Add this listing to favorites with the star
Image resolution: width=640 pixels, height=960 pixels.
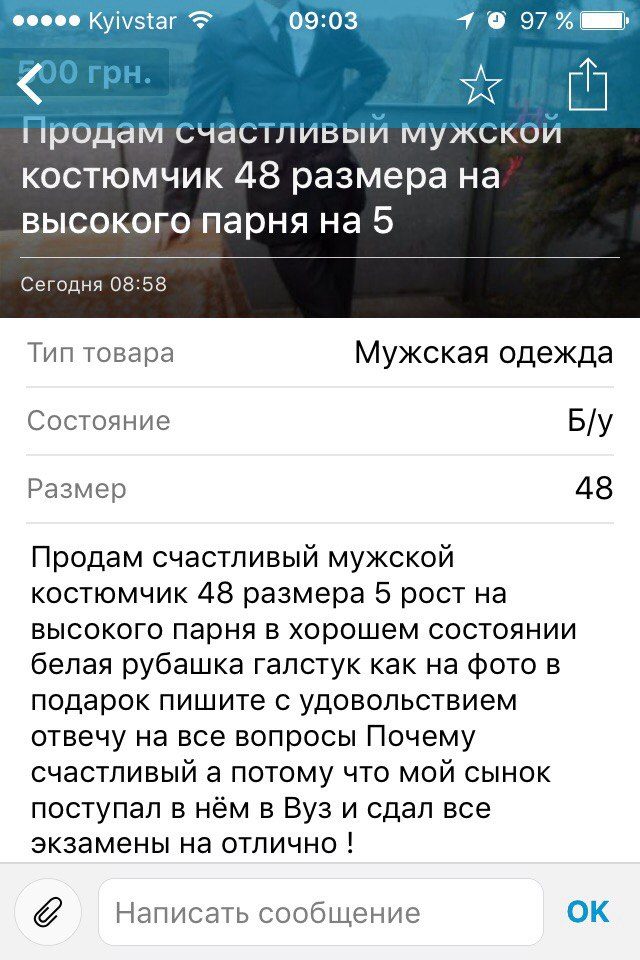[x=481, y=85]
